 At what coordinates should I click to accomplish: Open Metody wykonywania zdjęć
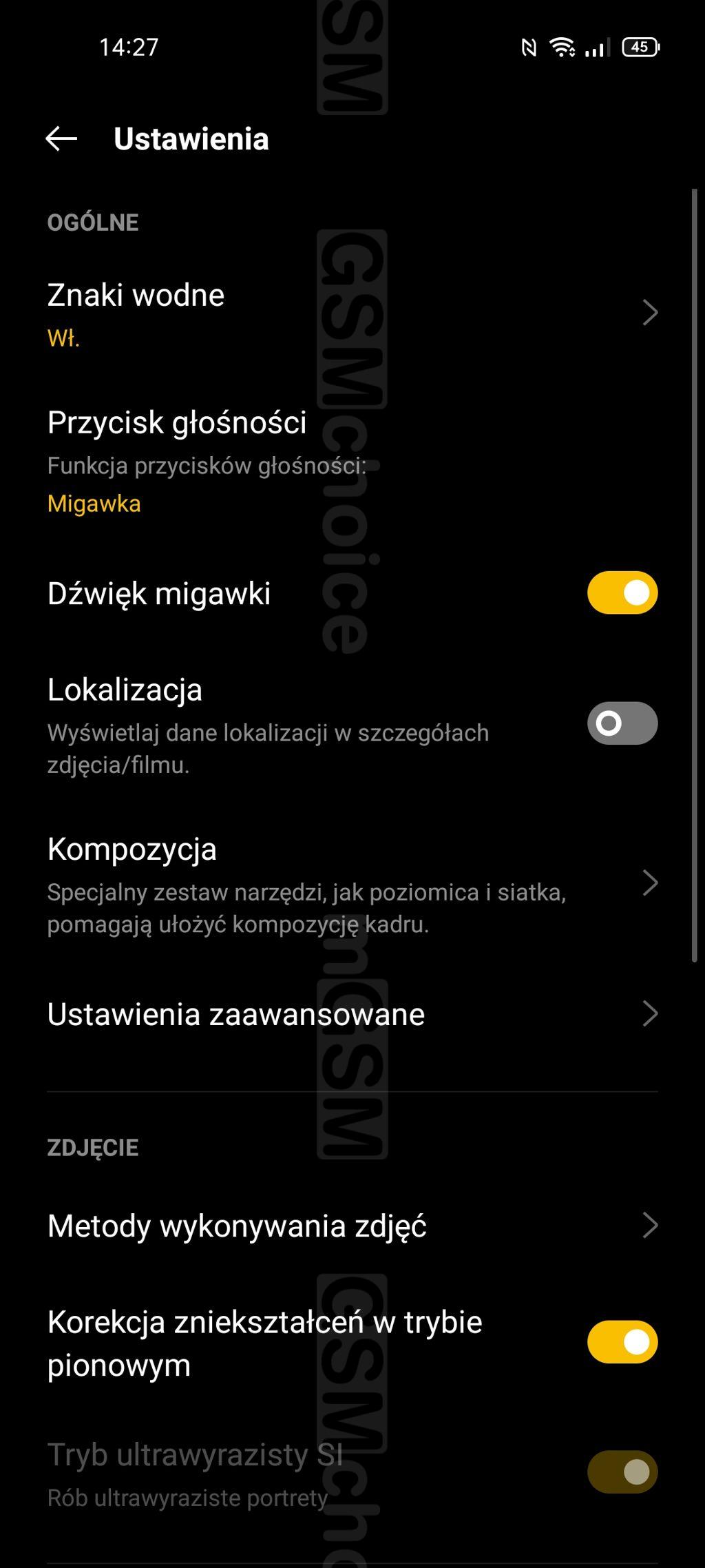[352, 1226]
